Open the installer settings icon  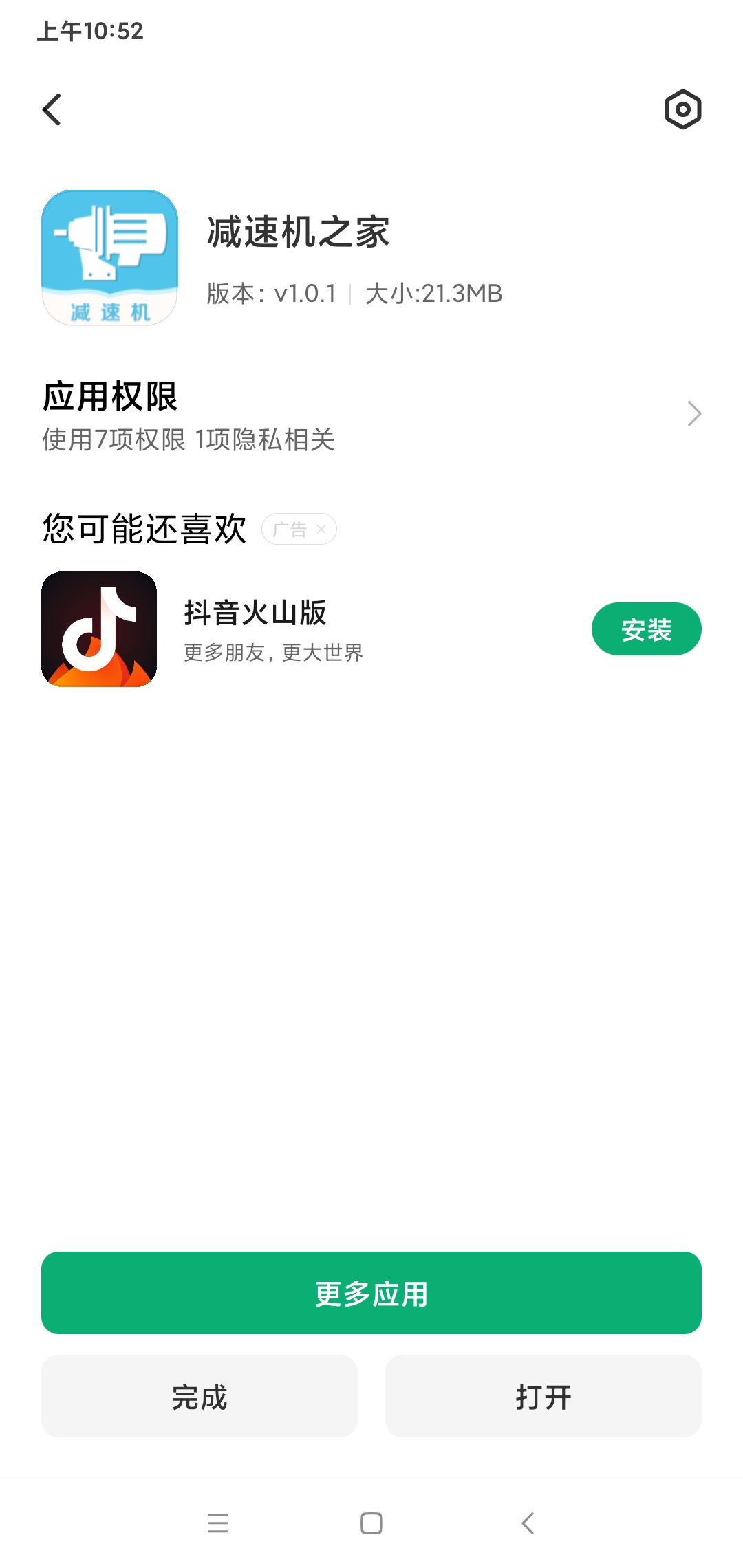point(682,109)
